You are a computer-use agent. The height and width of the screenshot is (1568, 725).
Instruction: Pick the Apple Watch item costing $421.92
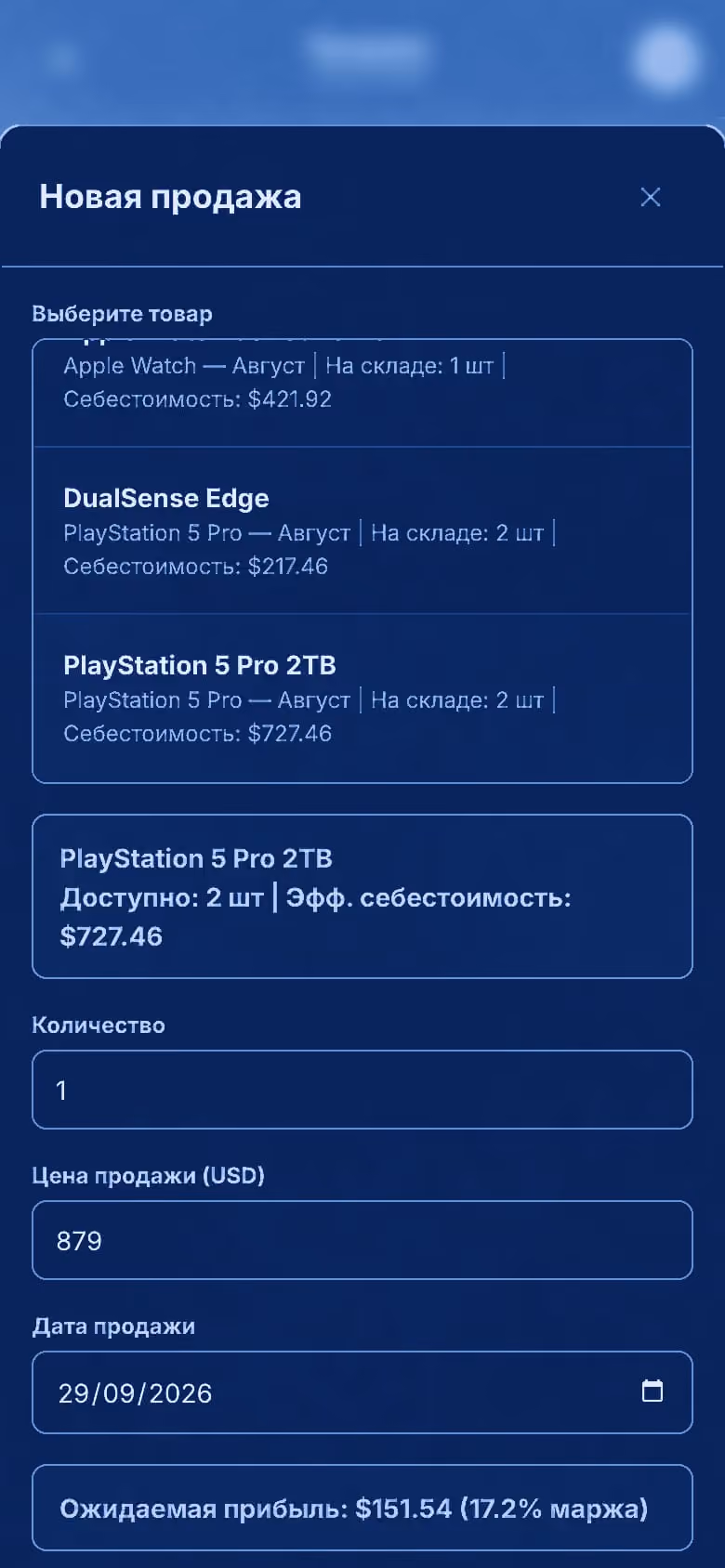[362, 394]
